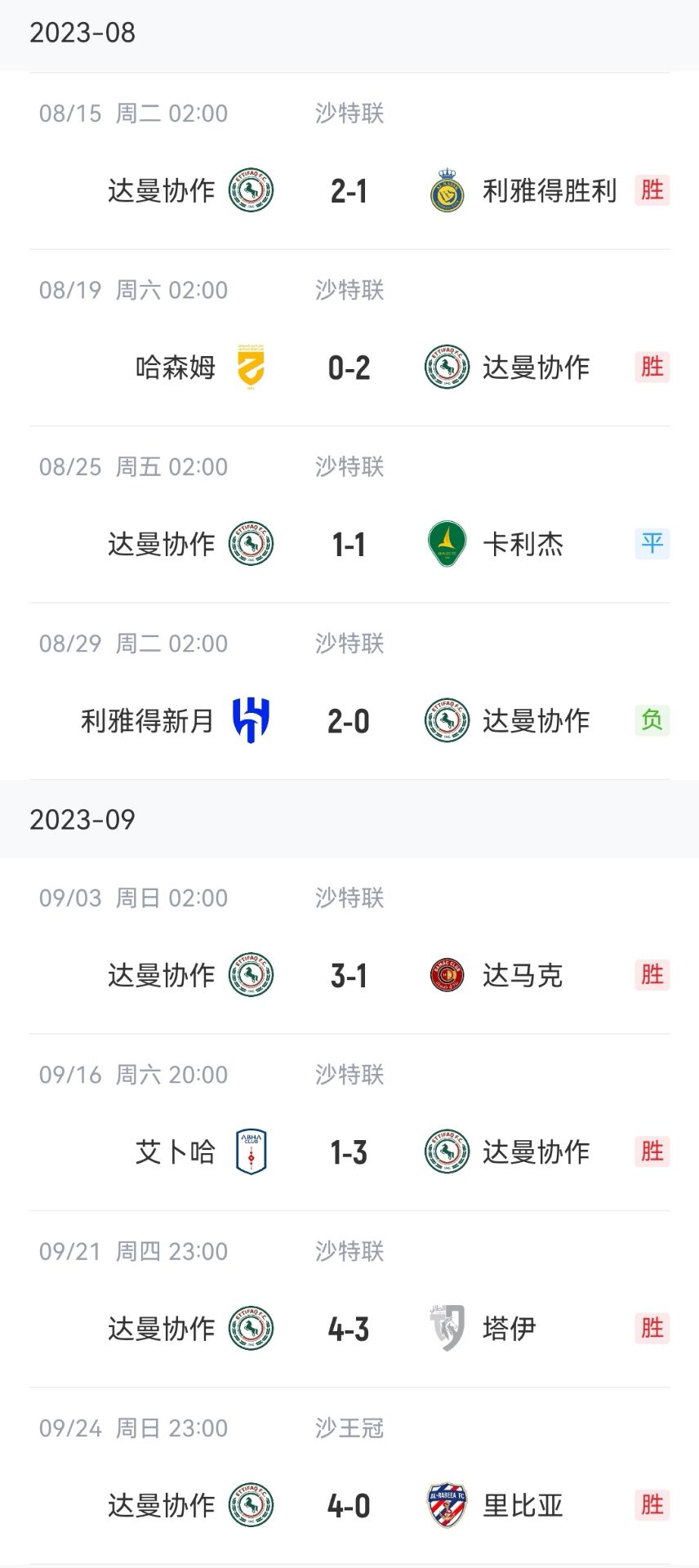Open the 达曼协作 vs 利雅得胜利 2-1 match
The height and width of the screenshot is (1568, 699).
[x=349, y=191]
